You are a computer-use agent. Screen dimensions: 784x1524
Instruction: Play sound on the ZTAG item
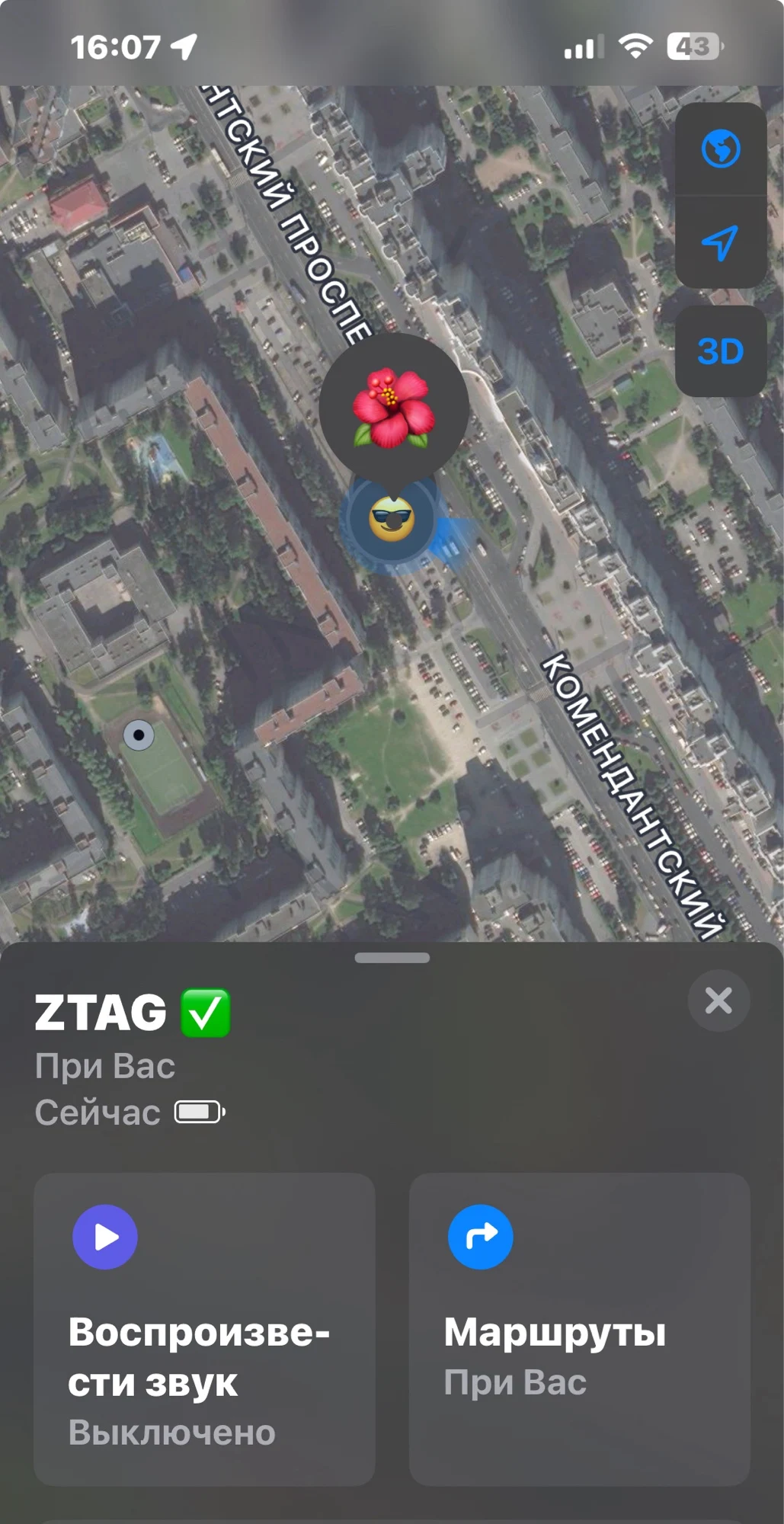click(x=204, y=1329)
